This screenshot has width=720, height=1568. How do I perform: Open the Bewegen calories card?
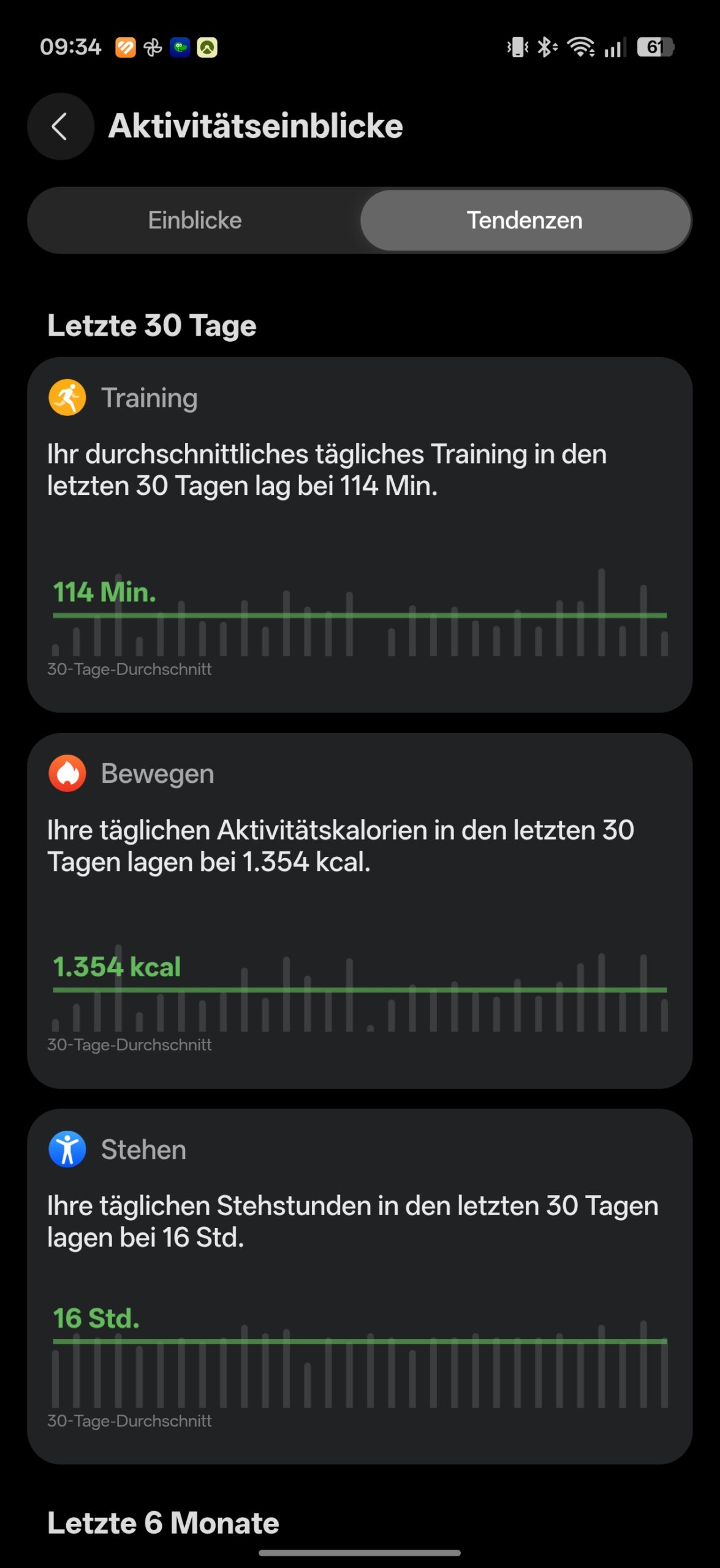pos(360,910)
